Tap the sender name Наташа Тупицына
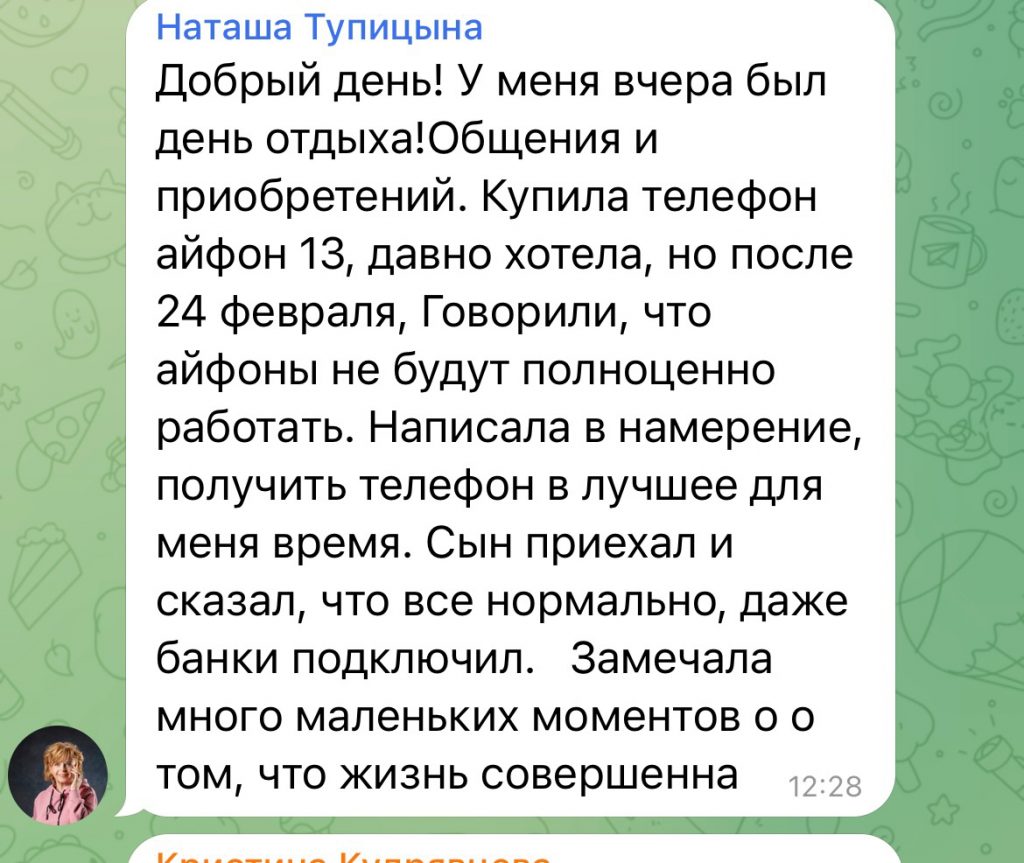Screen dimensions: 1024x863 tap(320, 27)
